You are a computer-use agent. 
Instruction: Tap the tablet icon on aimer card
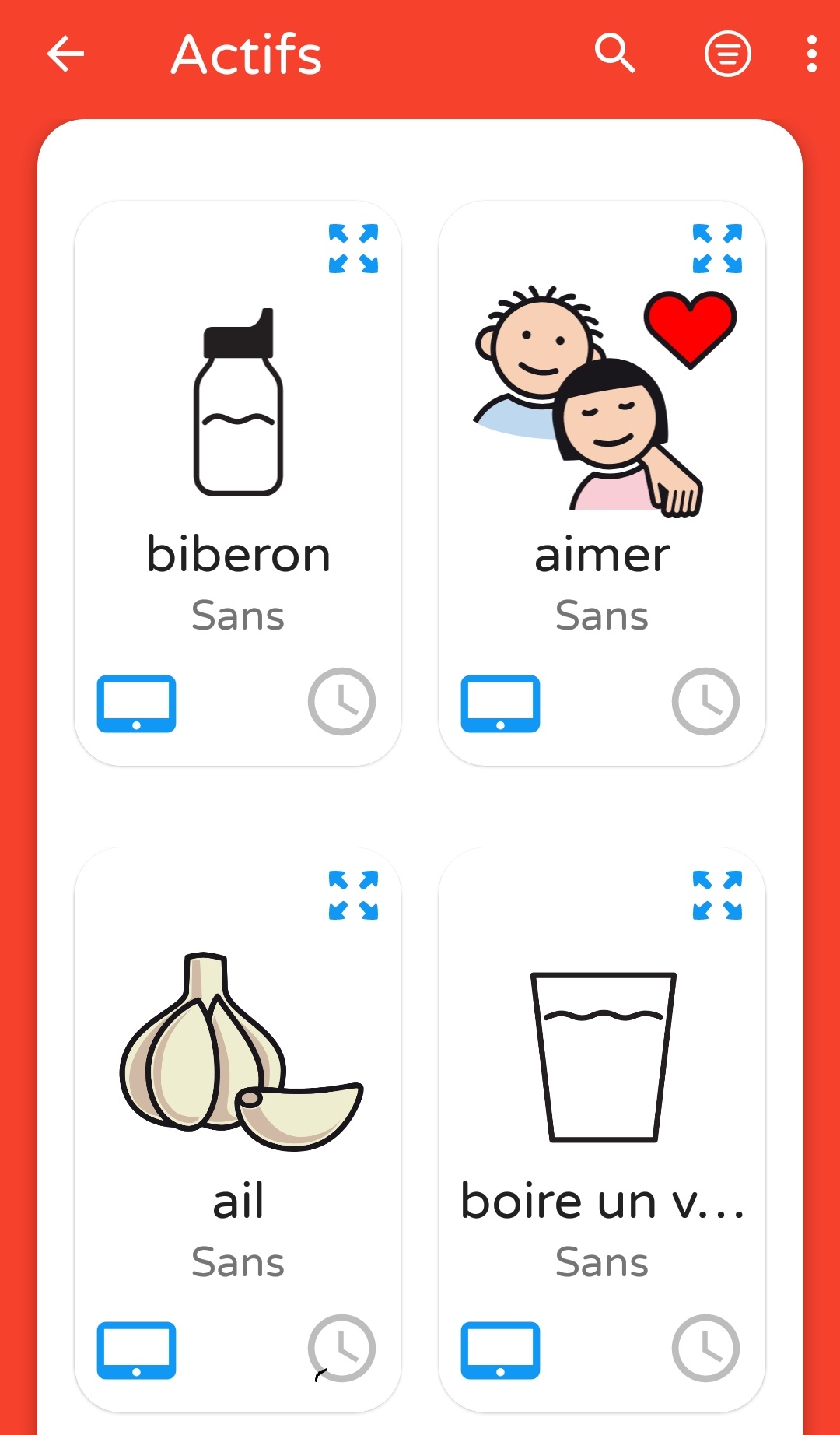(x=500, y=703)
